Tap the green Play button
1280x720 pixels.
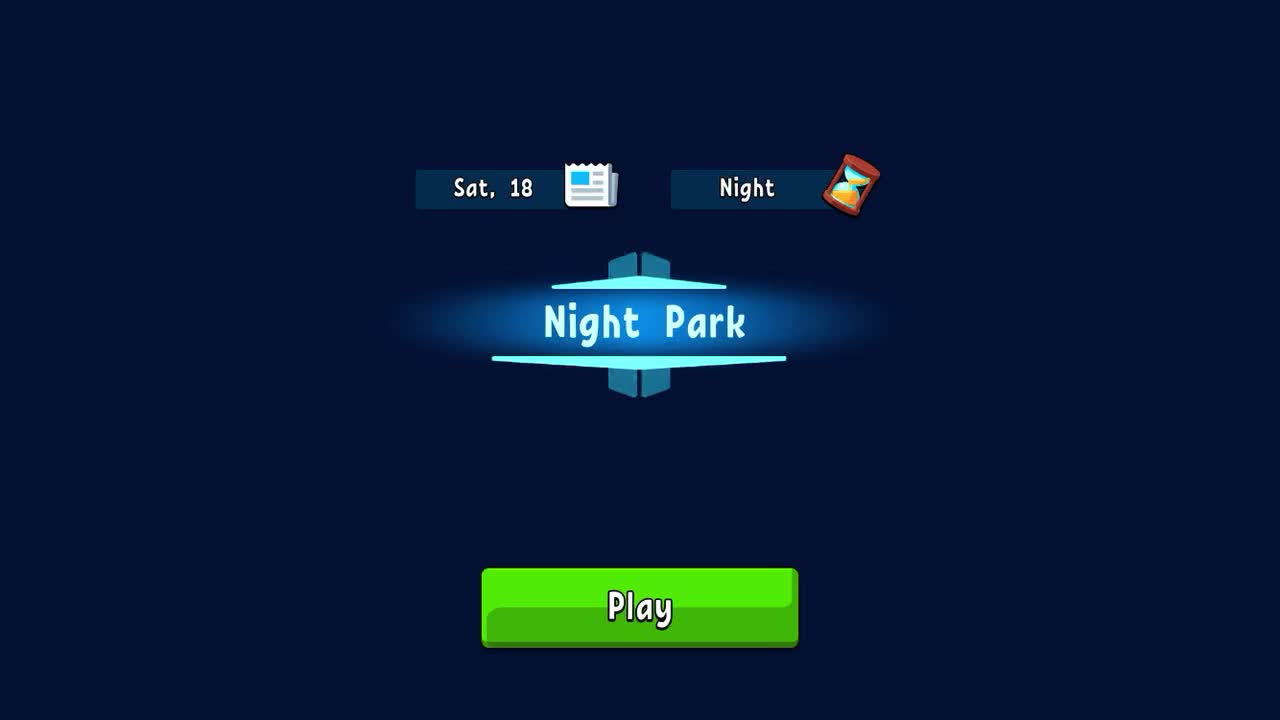coord(640,607)
